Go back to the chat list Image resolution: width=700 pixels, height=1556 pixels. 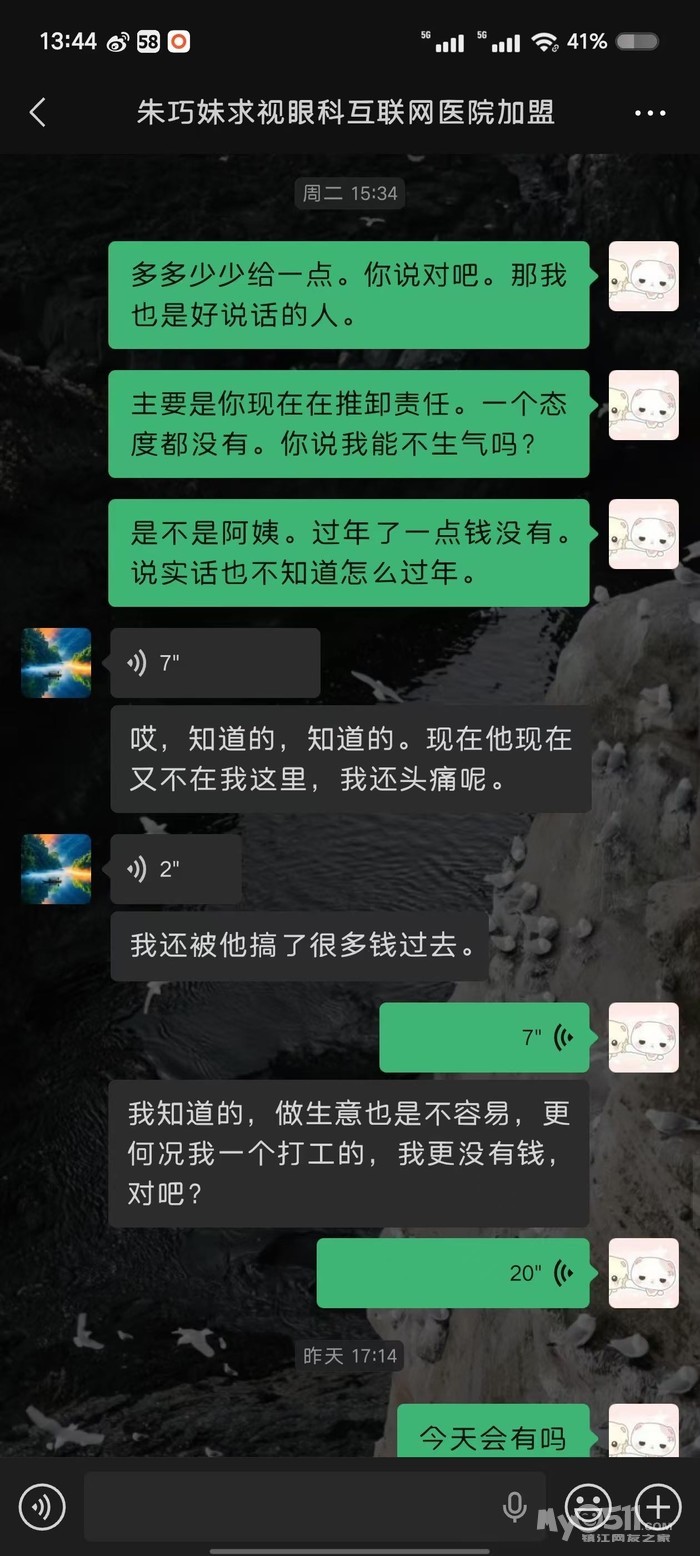[x=38, y=112]
